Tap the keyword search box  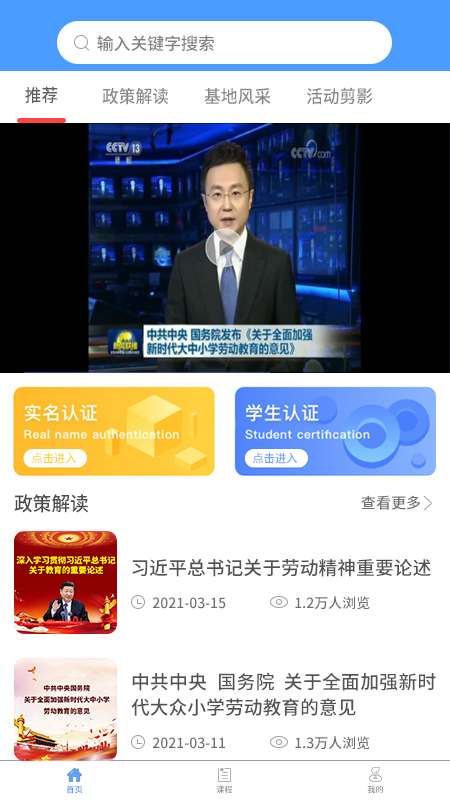224,43
